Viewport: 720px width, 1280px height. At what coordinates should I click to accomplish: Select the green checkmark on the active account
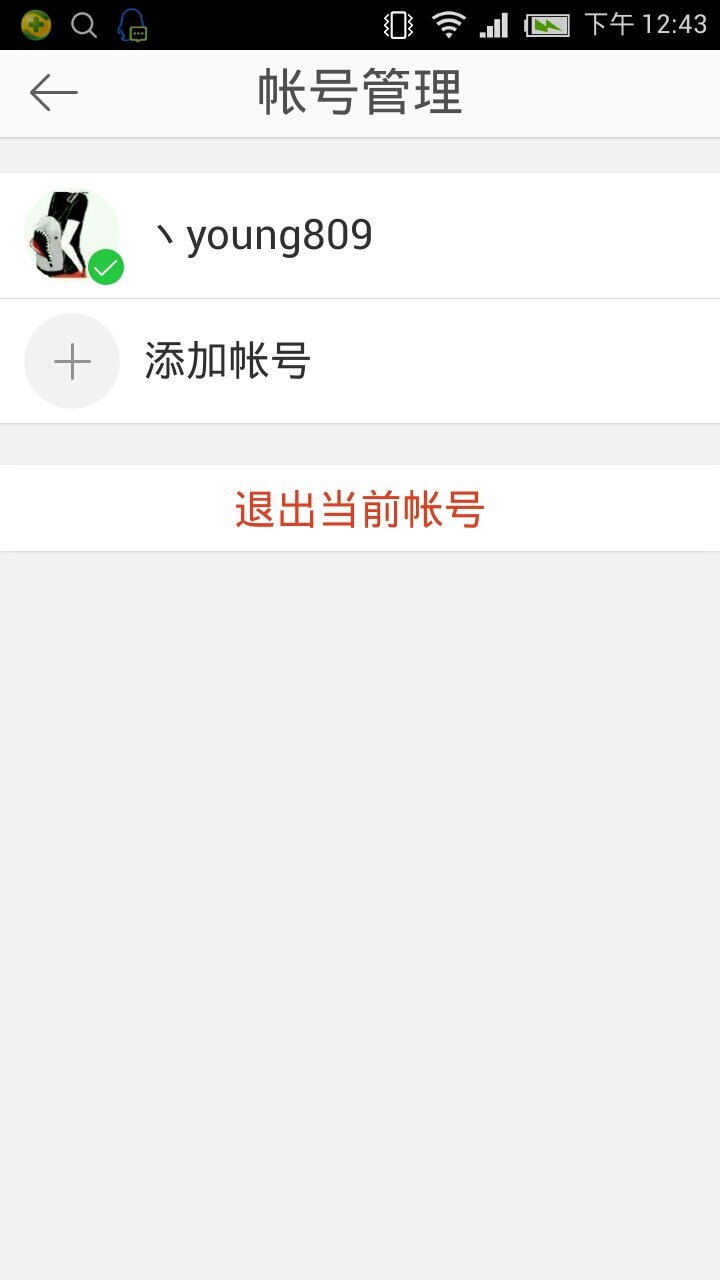pos(105,265)
